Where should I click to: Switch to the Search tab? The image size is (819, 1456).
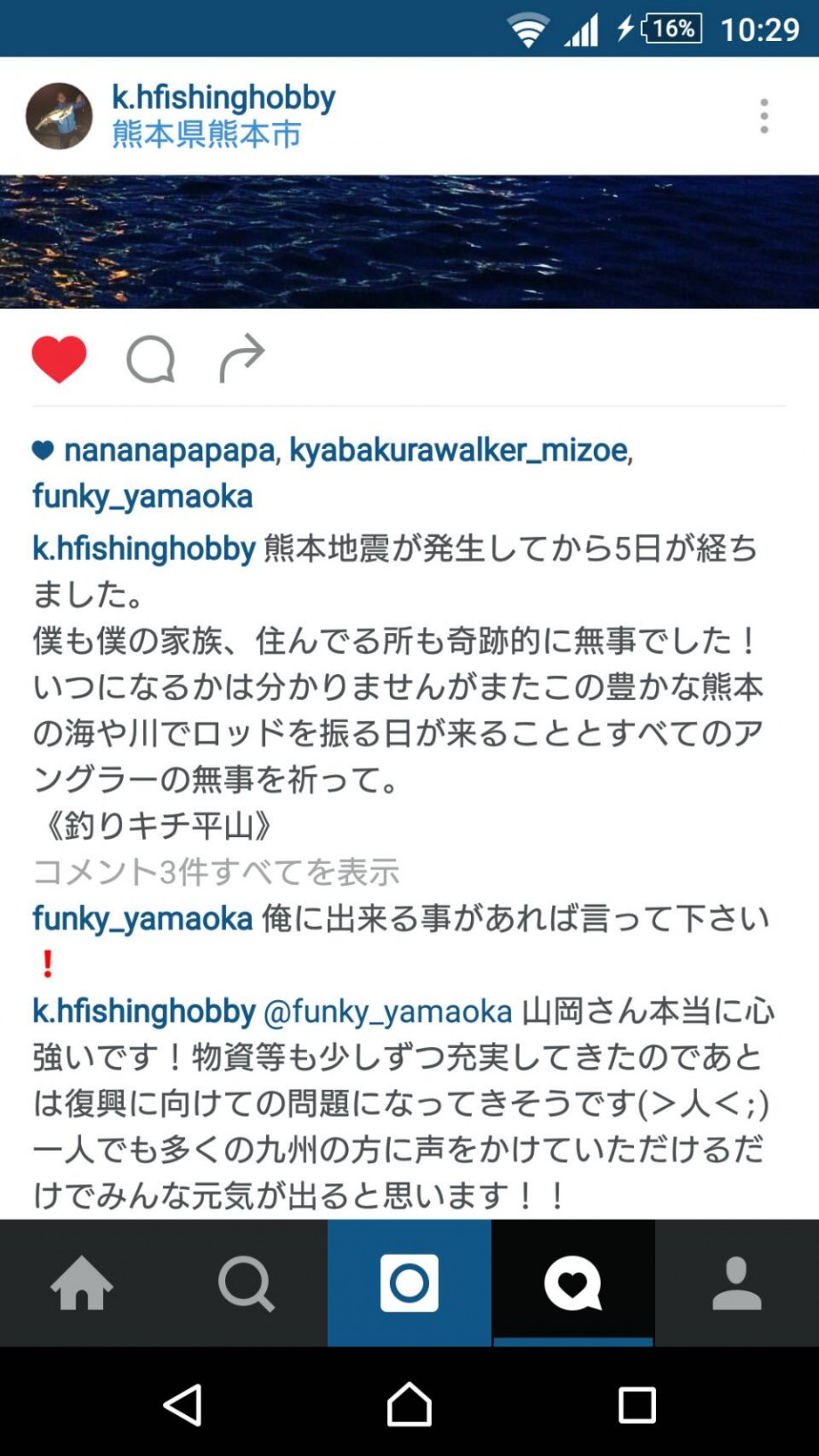[246, 1283]
